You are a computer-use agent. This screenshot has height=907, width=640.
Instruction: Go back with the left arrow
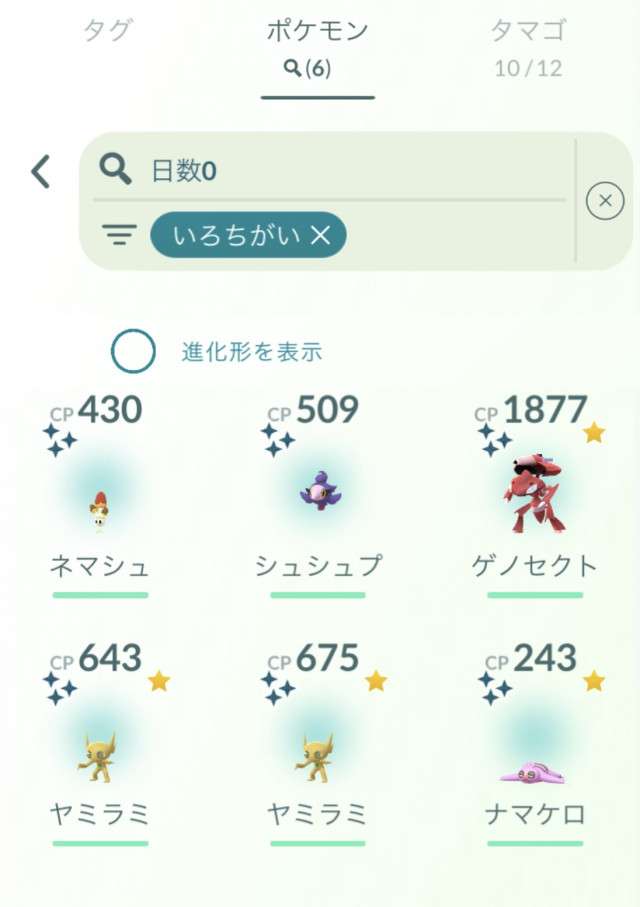coord(41,172)
